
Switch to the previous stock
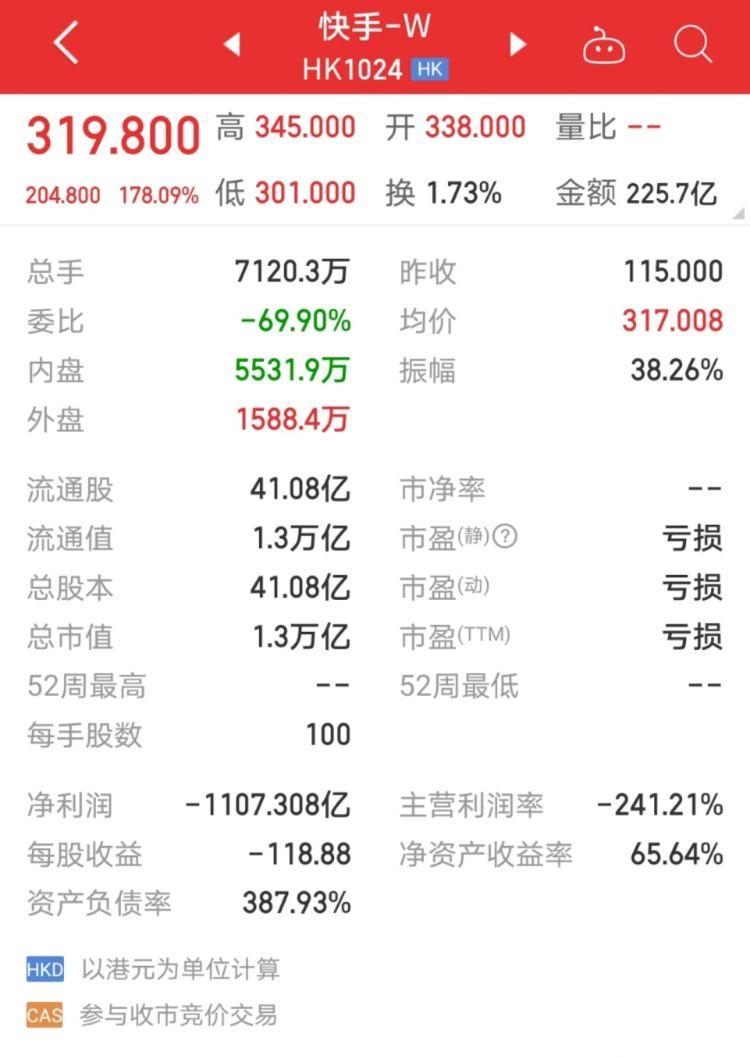pyautogui.click(x=232, y=44)
